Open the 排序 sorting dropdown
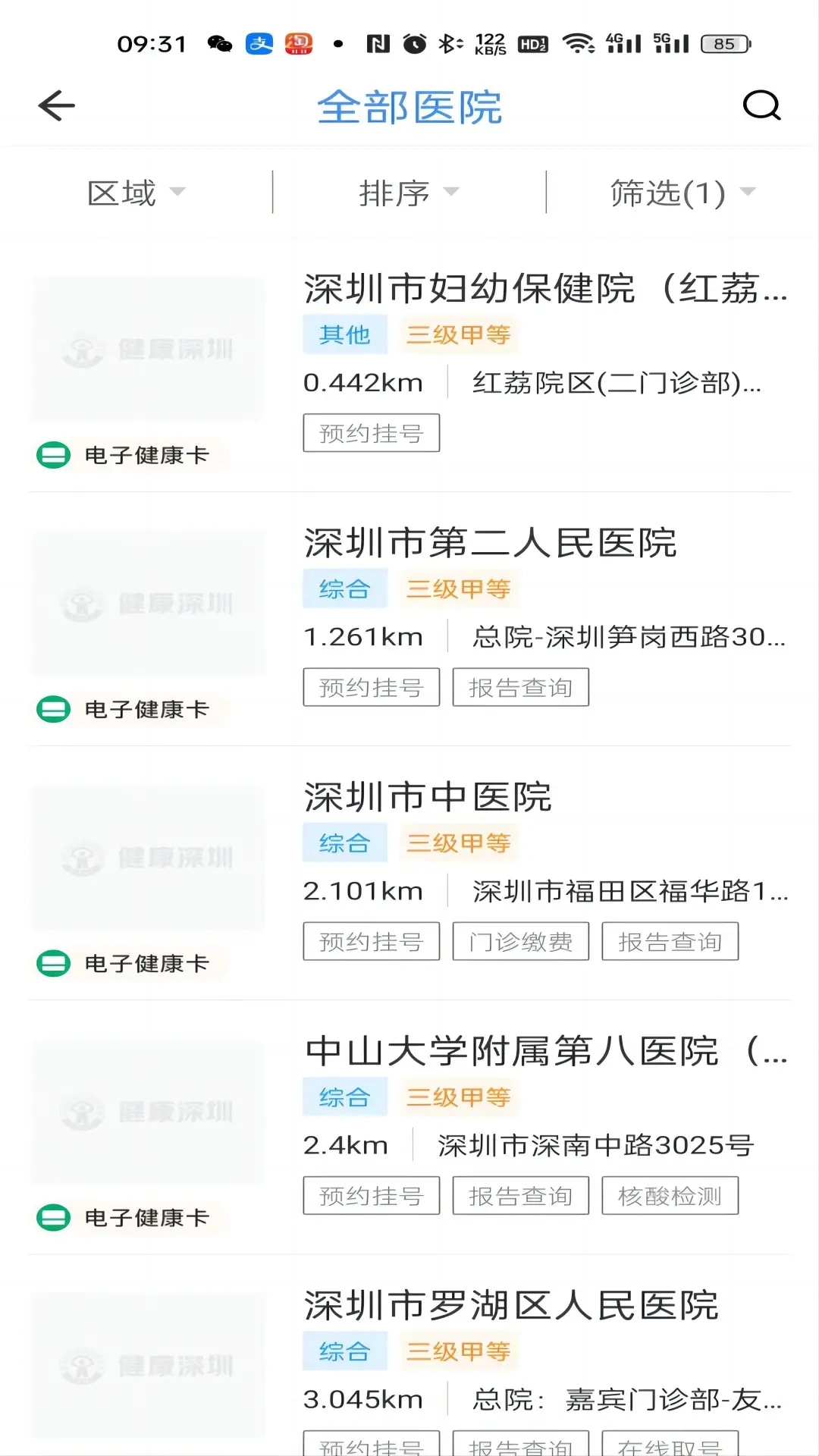The image size is (819, 1456). coord(409,192)
